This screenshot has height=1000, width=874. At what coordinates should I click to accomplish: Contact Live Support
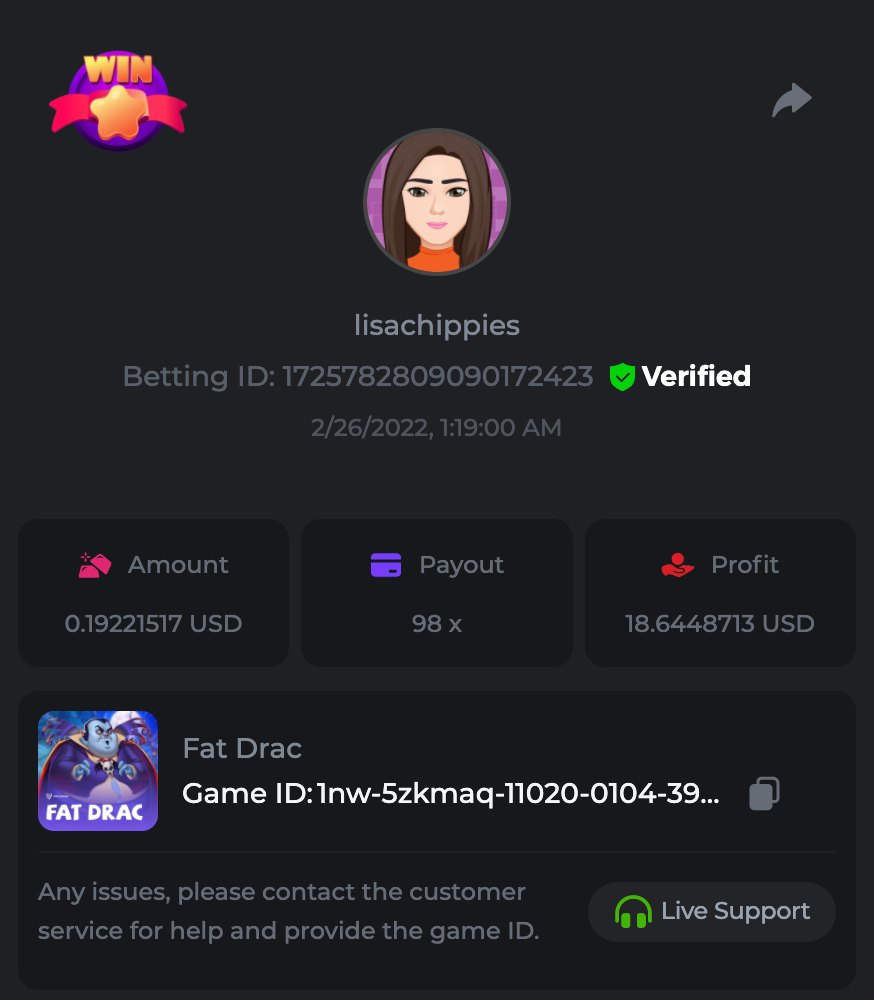coord(712,912)
